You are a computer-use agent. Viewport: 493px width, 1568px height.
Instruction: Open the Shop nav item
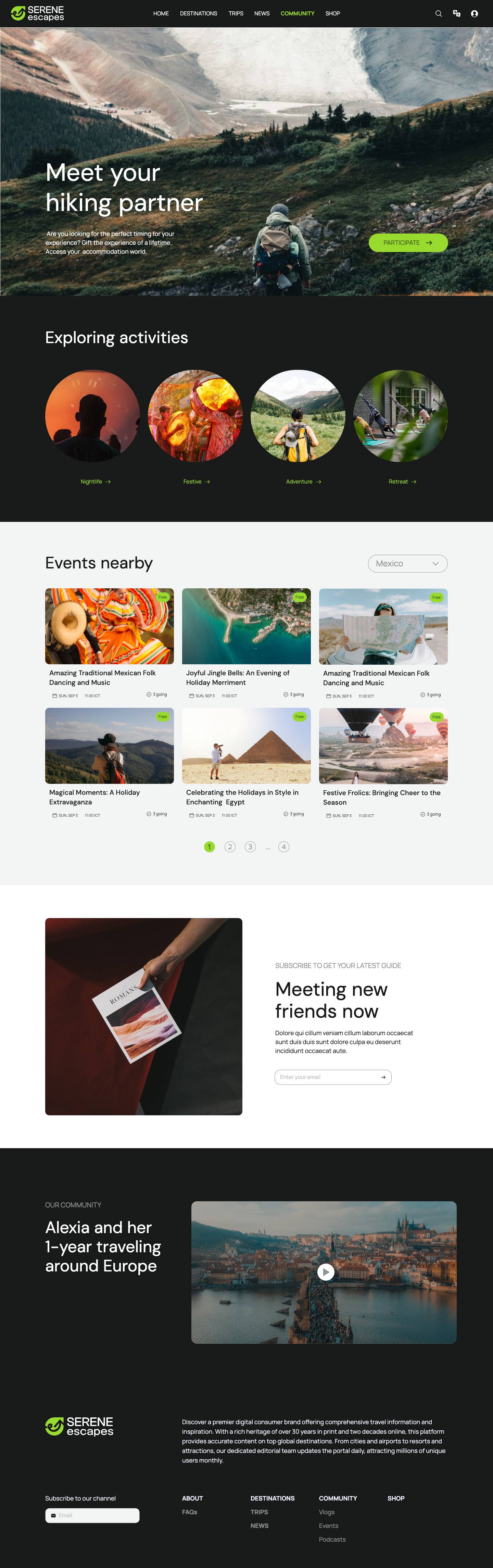click(x=332, y=13)
